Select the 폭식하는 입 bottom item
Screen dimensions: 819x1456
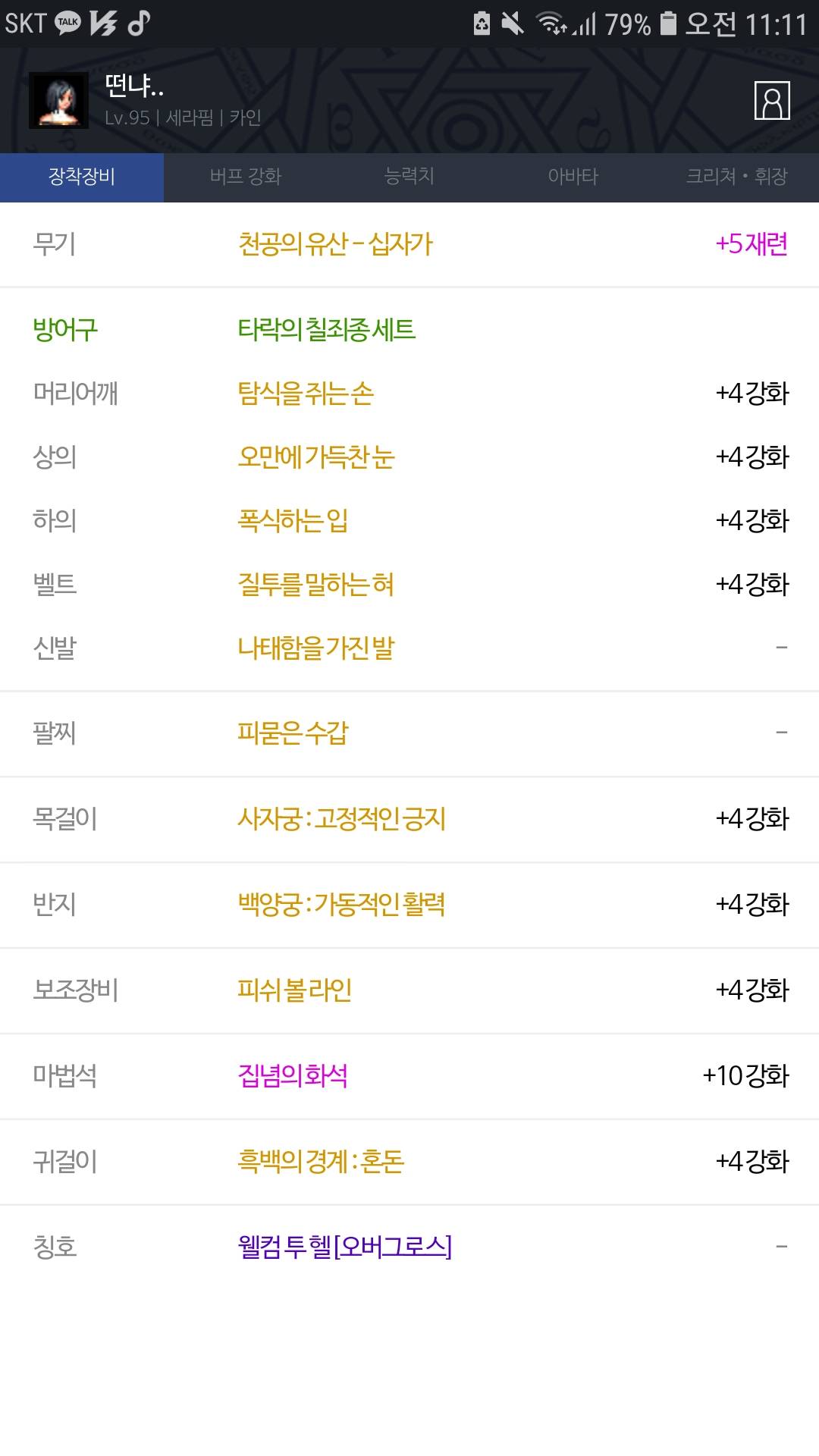click(293, 520)
